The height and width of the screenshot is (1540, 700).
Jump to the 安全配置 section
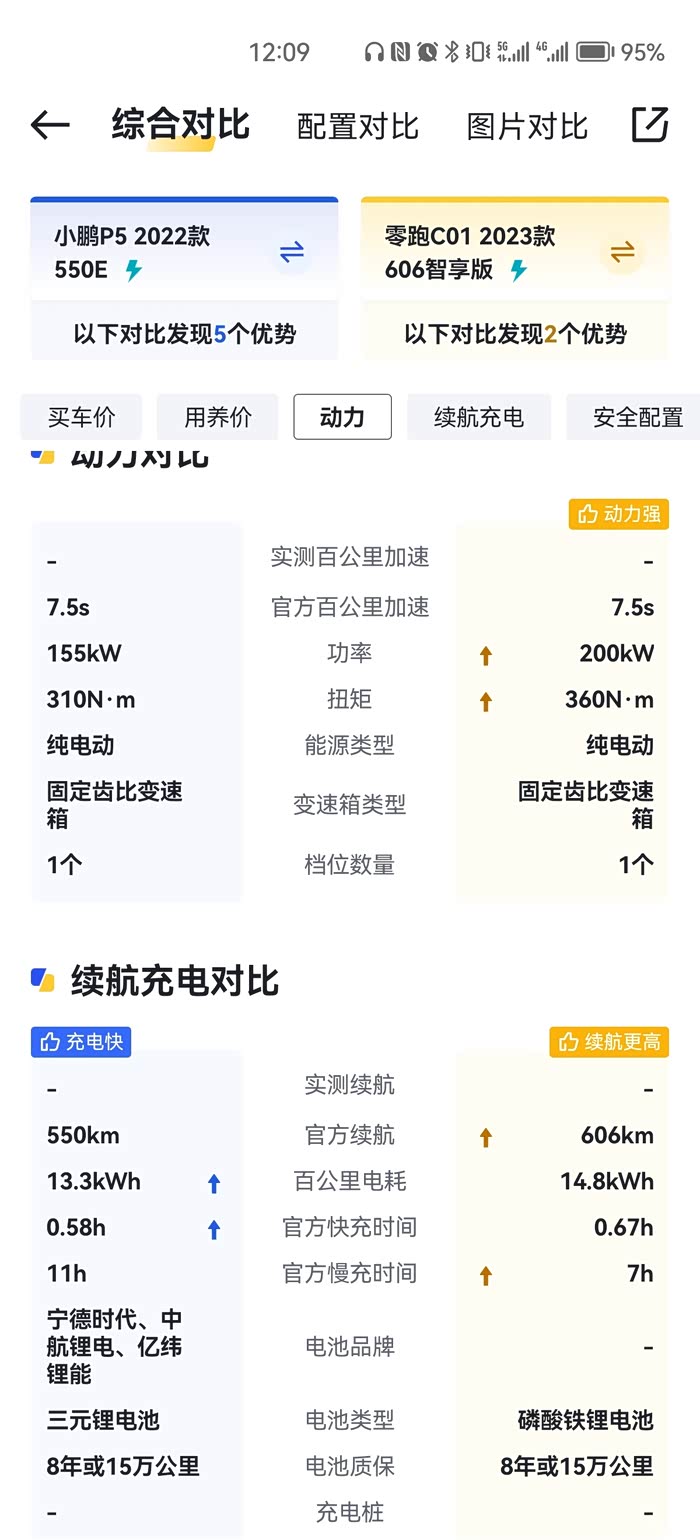click(x=634, y=417)
